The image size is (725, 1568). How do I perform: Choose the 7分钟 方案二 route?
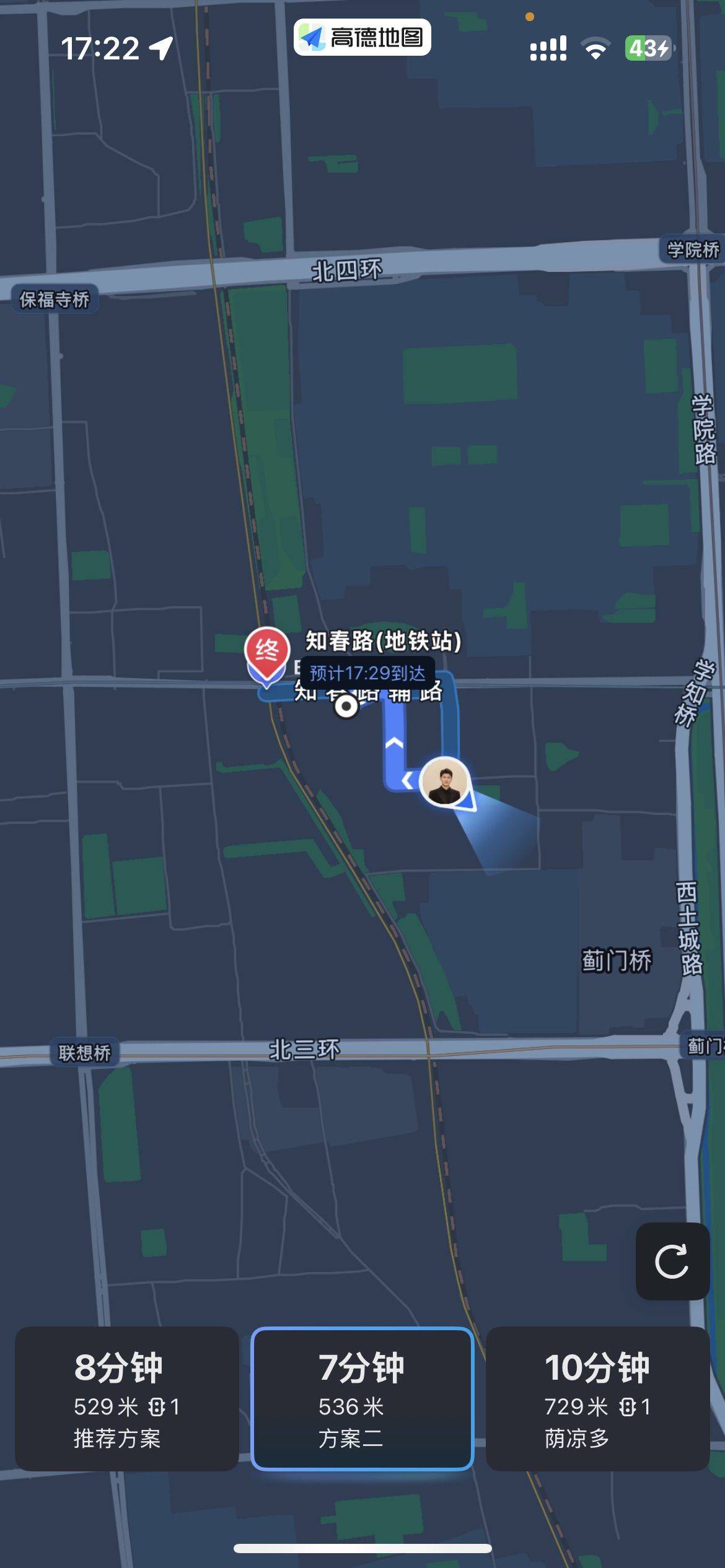pyautogui.click(x=362, y=1398)
